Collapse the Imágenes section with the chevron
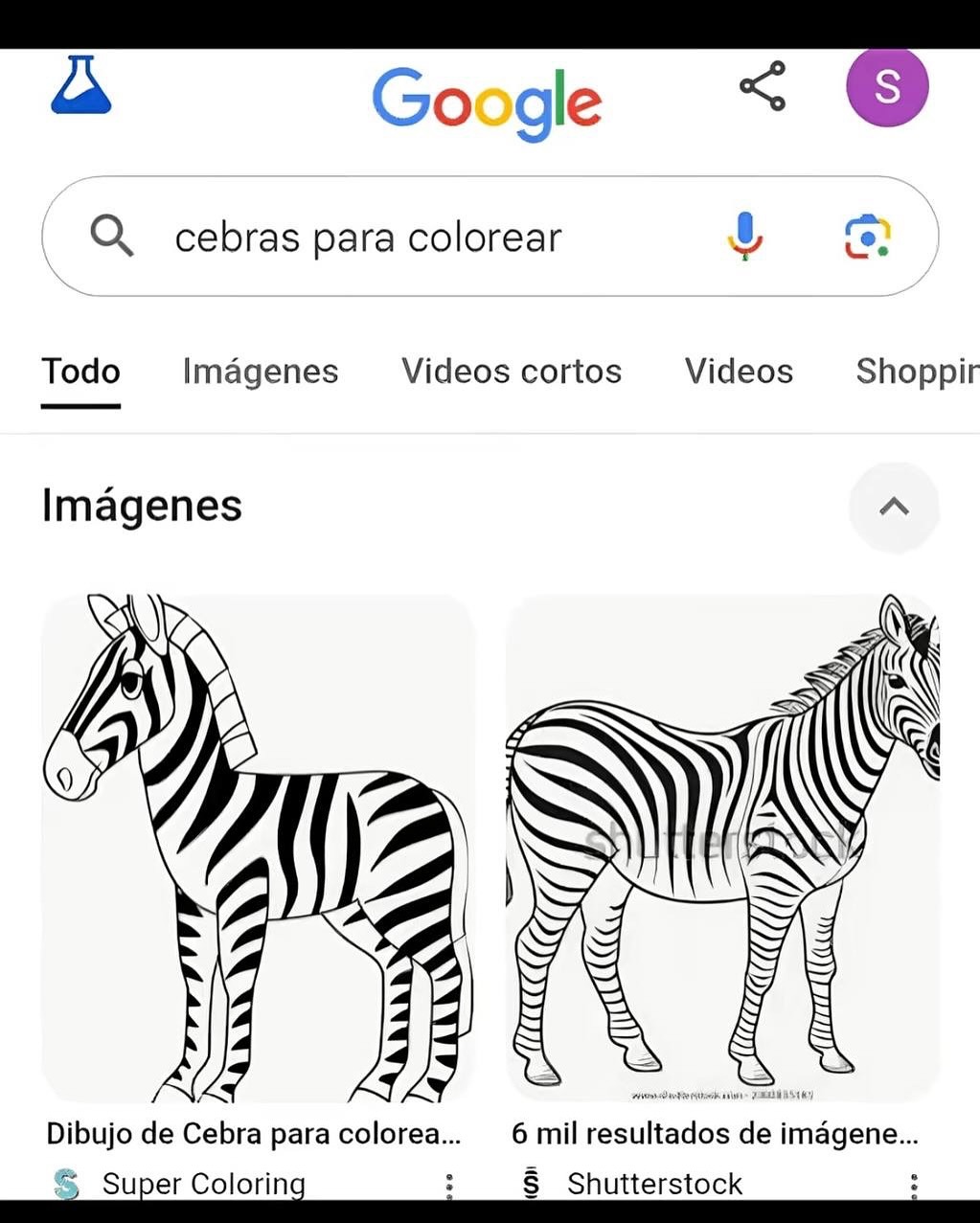 893,508
